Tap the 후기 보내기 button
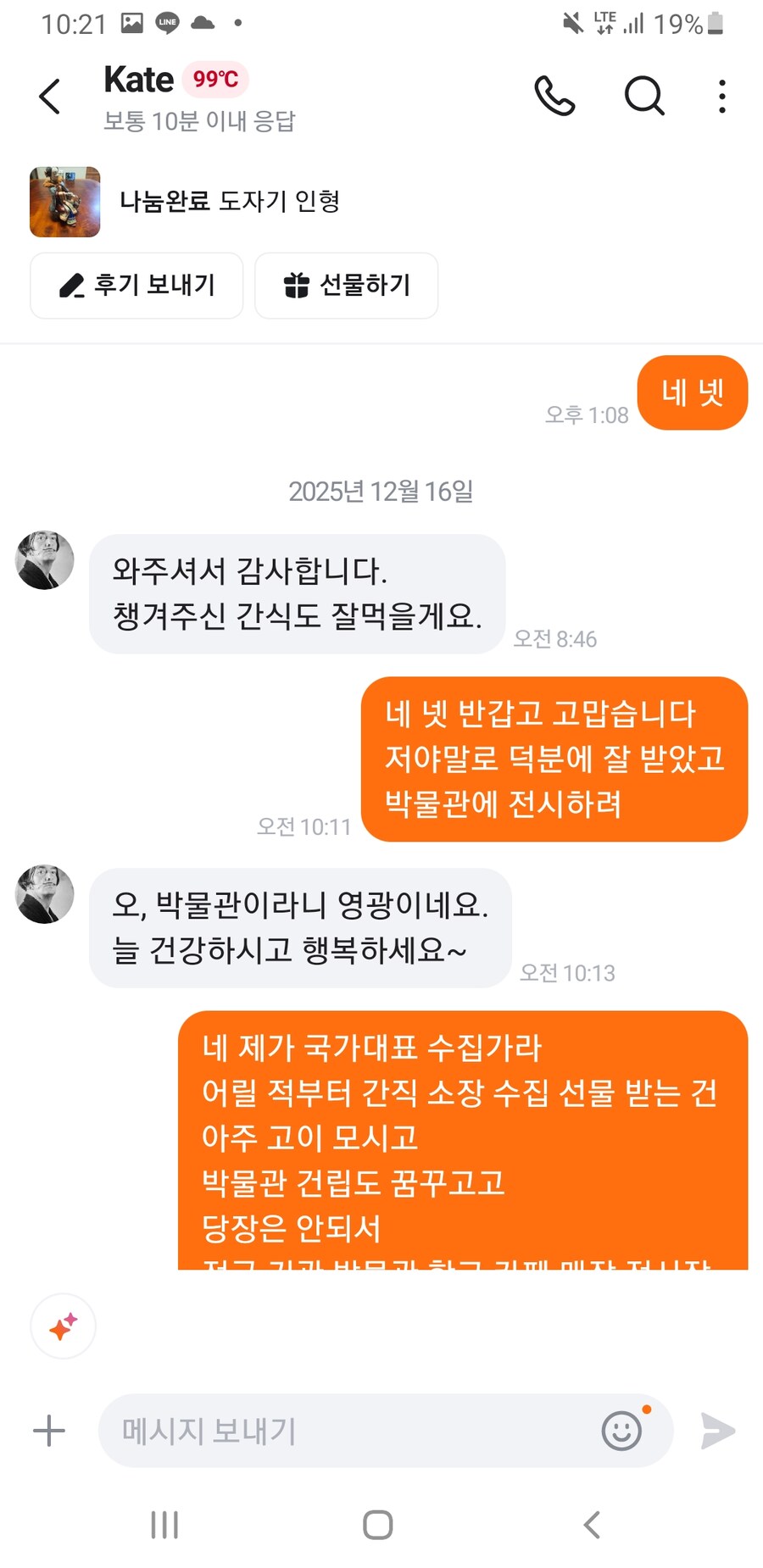 click(x=136, y=286)
